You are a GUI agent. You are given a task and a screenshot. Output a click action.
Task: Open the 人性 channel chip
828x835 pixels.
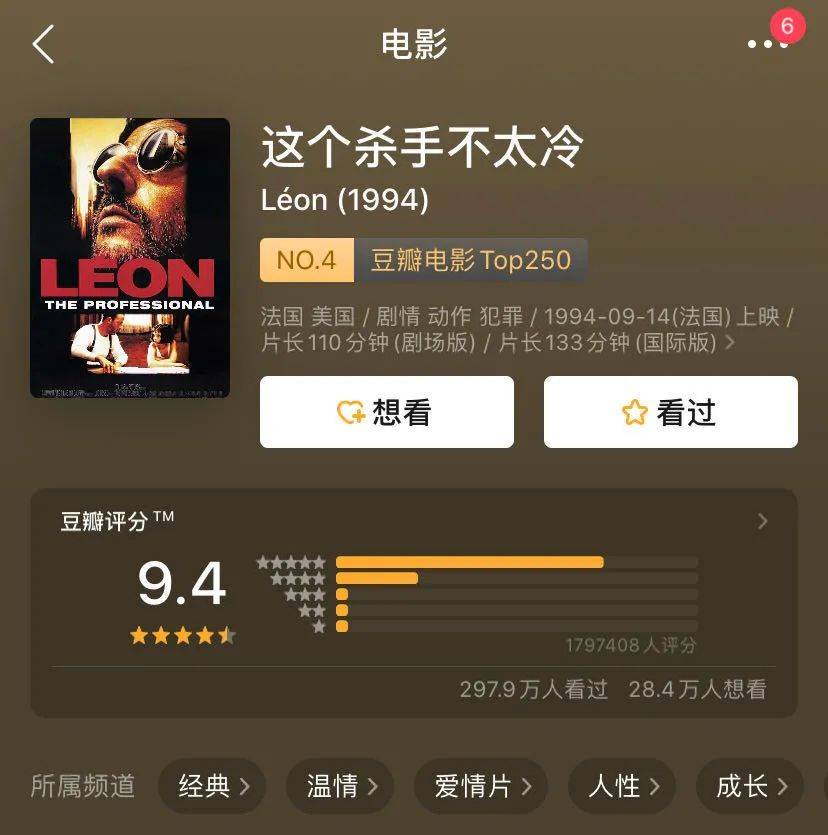622,786
